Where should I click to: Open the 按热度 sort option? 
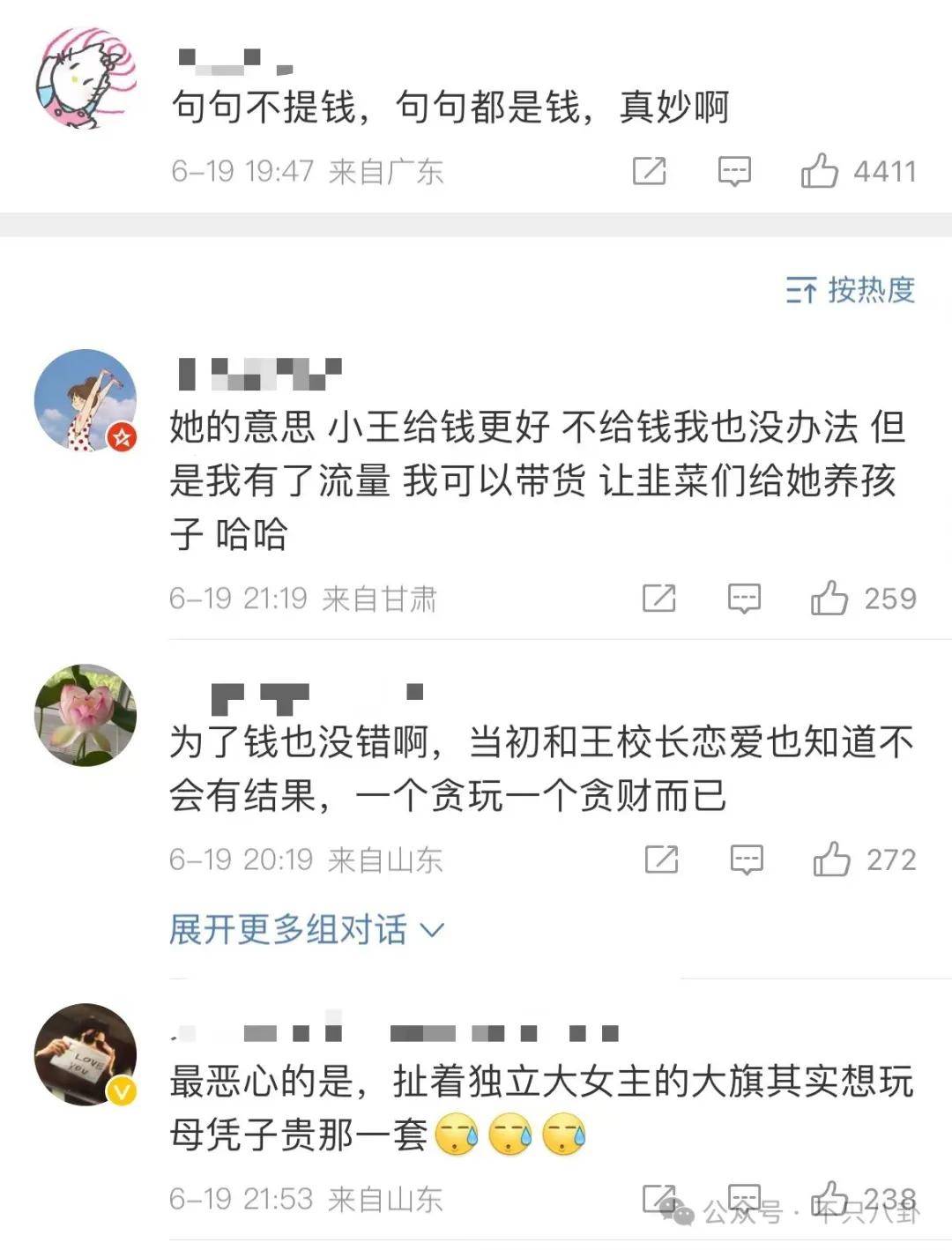851,290
